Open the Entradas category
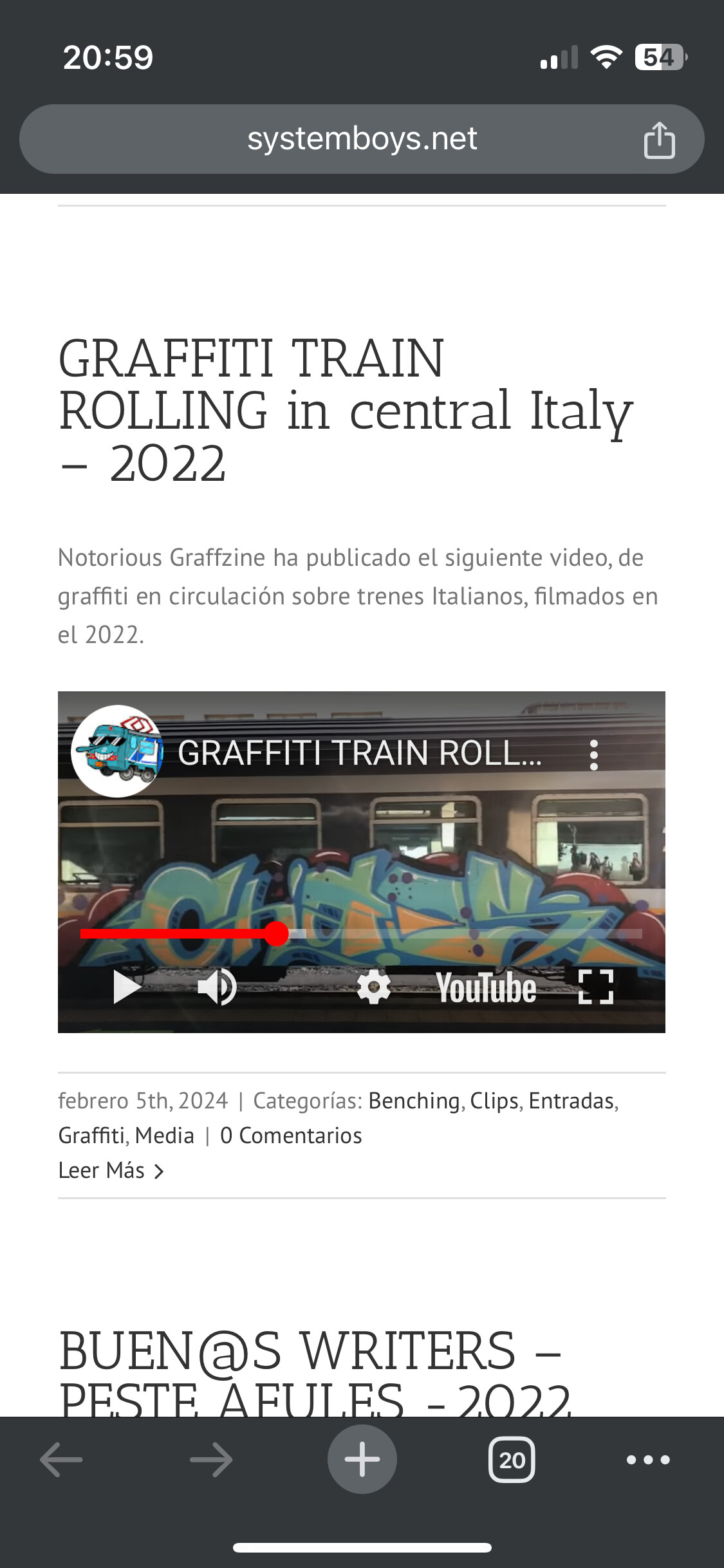The height and width of the screenshot is (1568, 724). pos(571,1101)
